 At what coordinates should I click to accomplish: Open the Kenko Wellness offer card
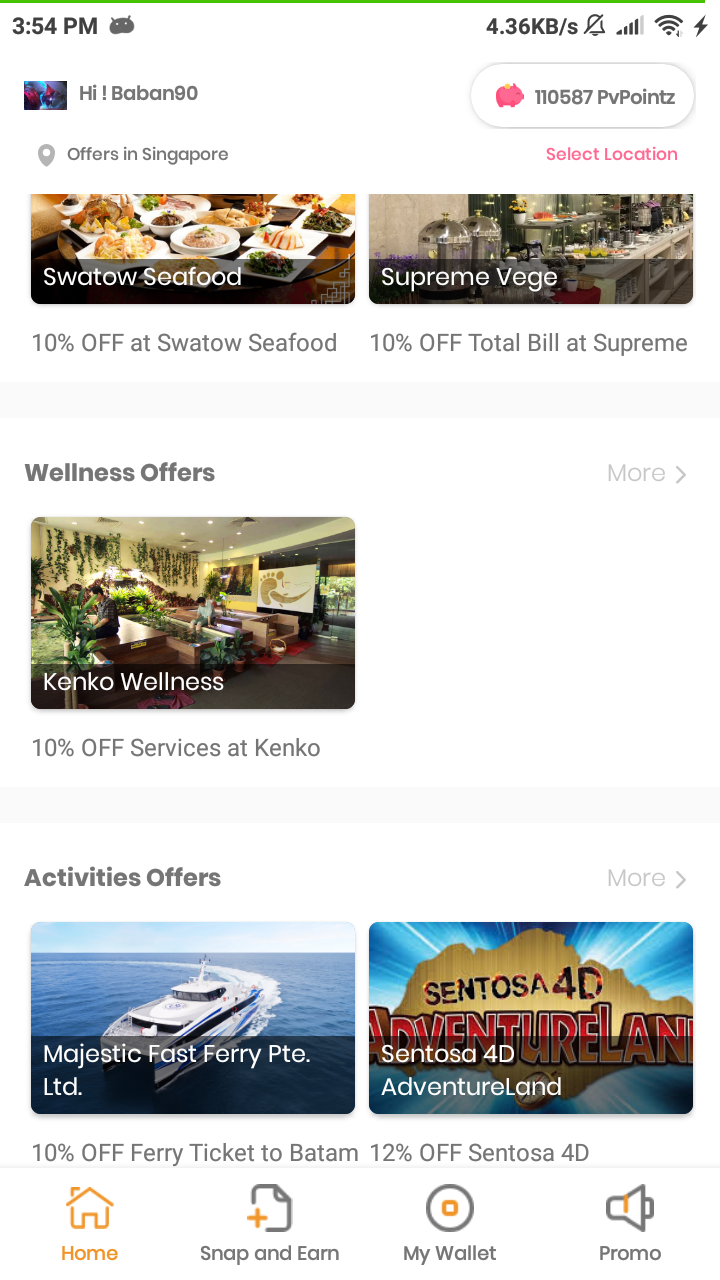coord(193,612)
